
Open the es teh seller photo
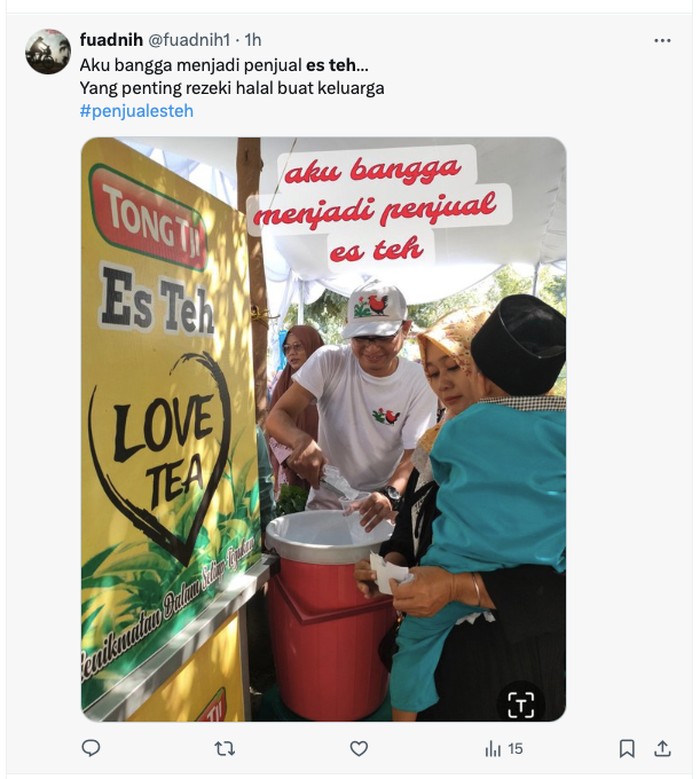tap(323, 430)
